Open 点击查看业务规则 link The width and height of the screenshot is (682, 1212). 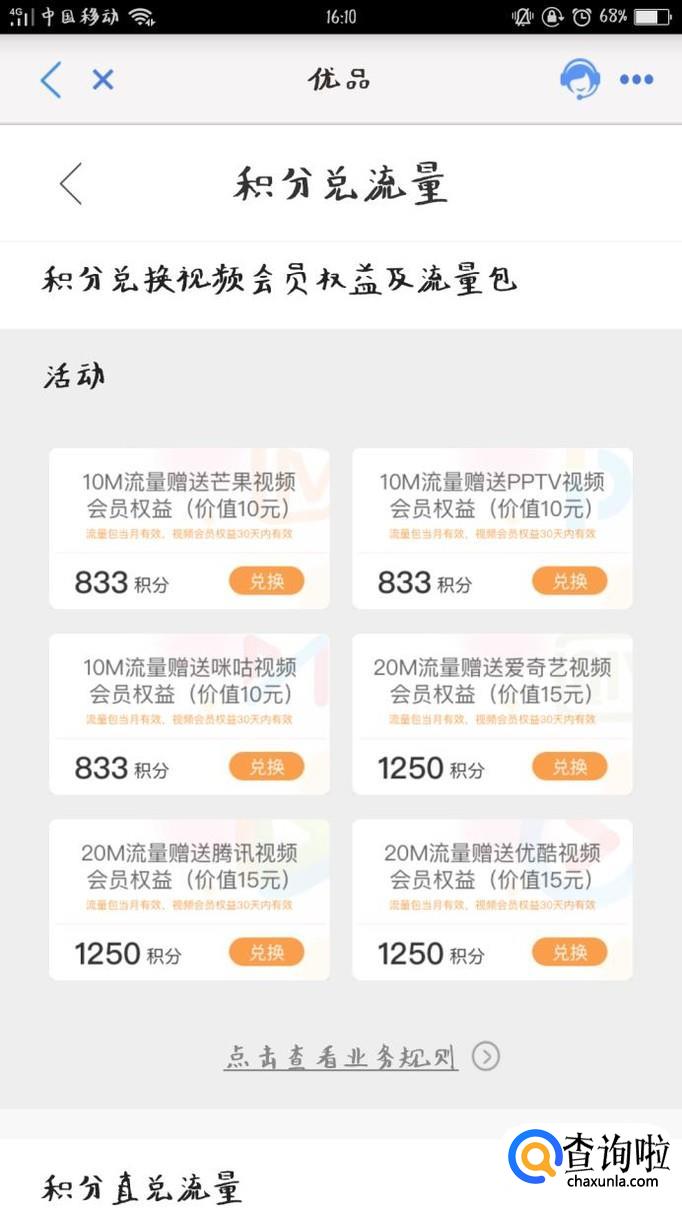[x=341, y=1057]
